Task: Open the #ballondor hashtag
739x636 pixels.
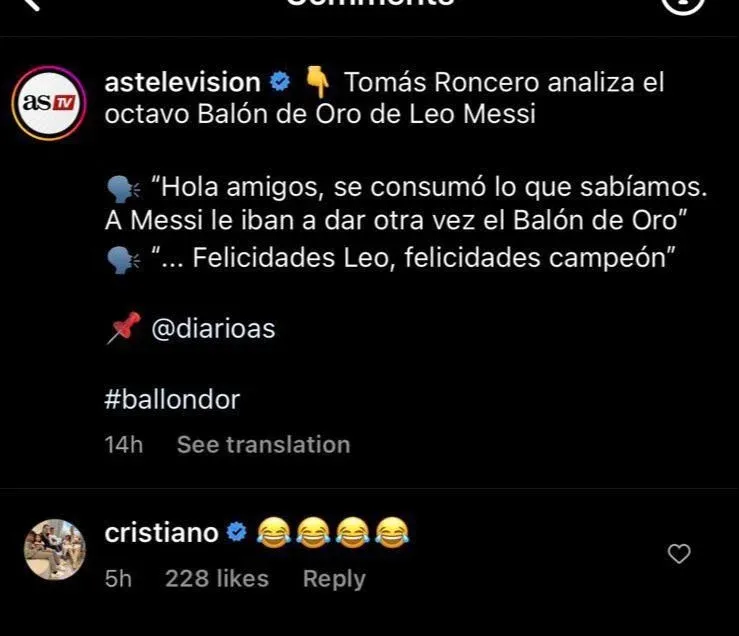Action: (x=172, y=400)
